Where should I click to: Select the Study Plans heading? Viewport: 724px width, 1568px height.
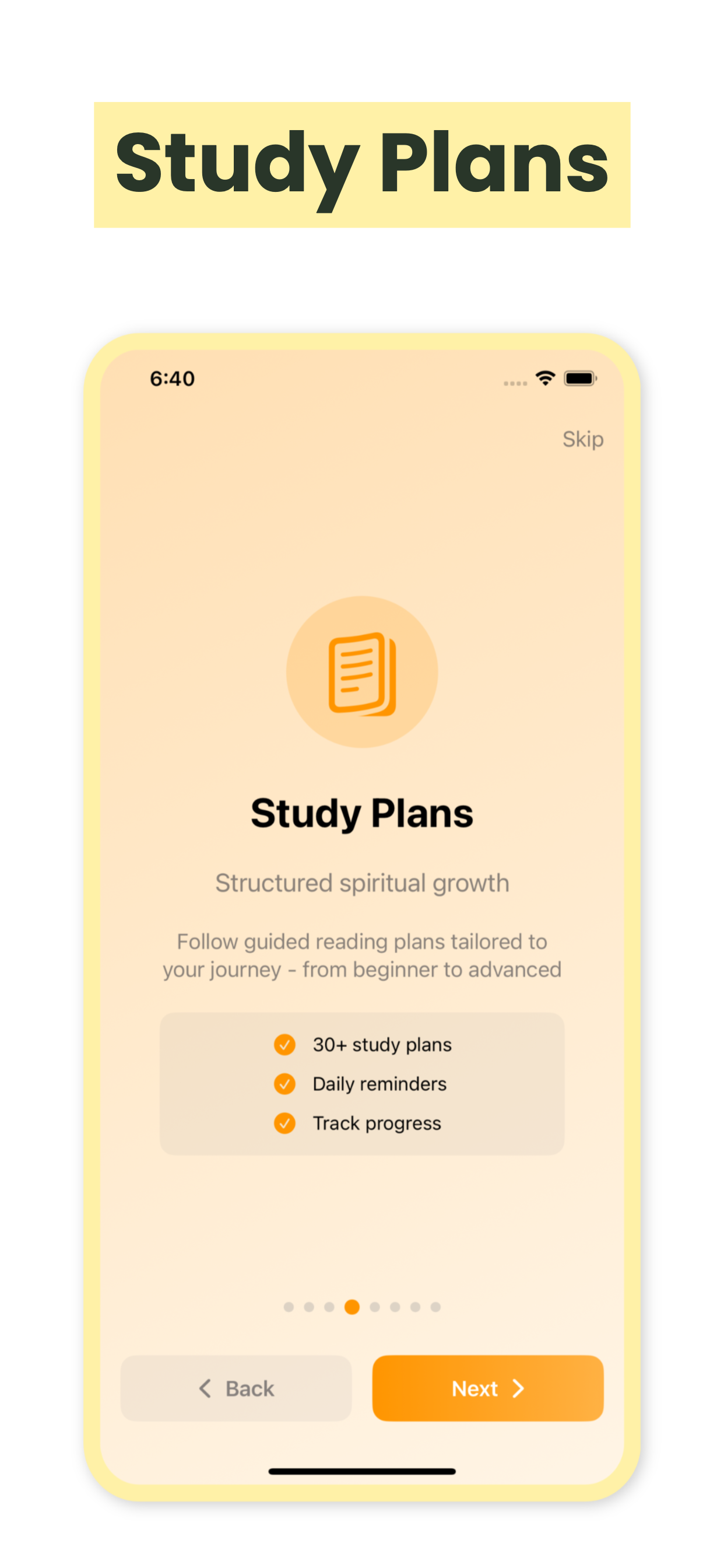click(363, 814)
